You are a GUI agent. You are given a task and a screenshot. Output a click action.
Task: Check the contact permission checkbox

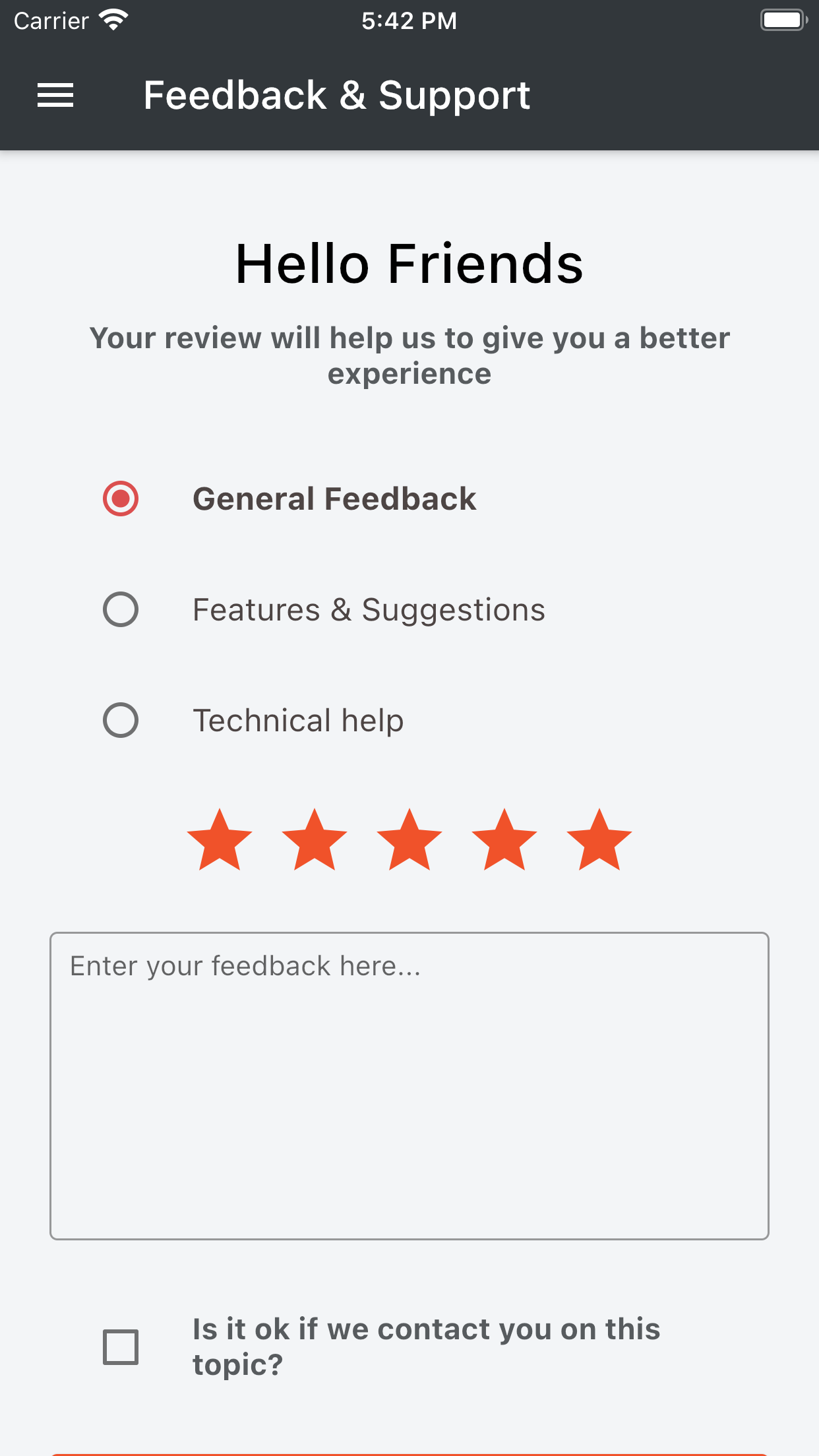click(x=121, y=1347)
